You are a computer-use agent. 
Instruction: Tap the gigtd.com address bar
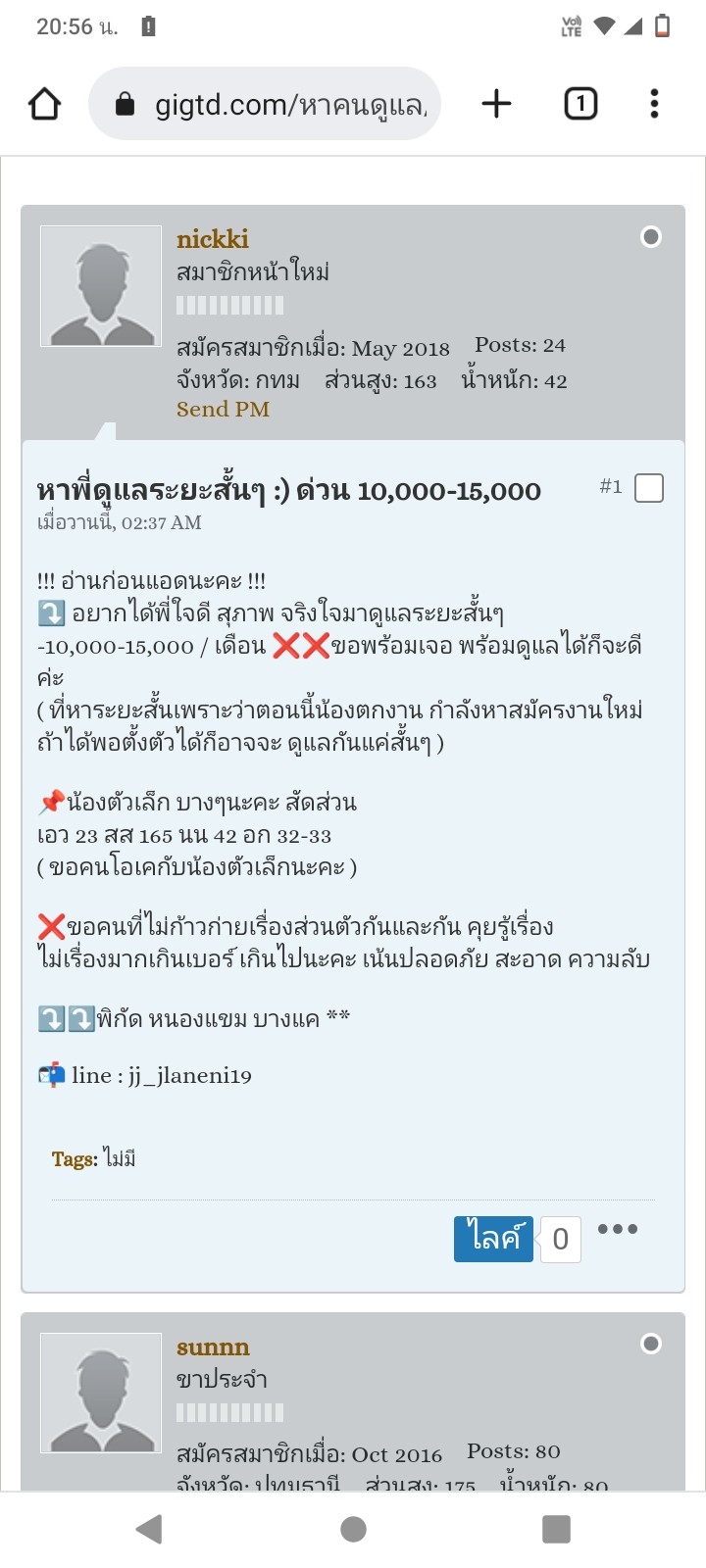(x=265, y=104)
